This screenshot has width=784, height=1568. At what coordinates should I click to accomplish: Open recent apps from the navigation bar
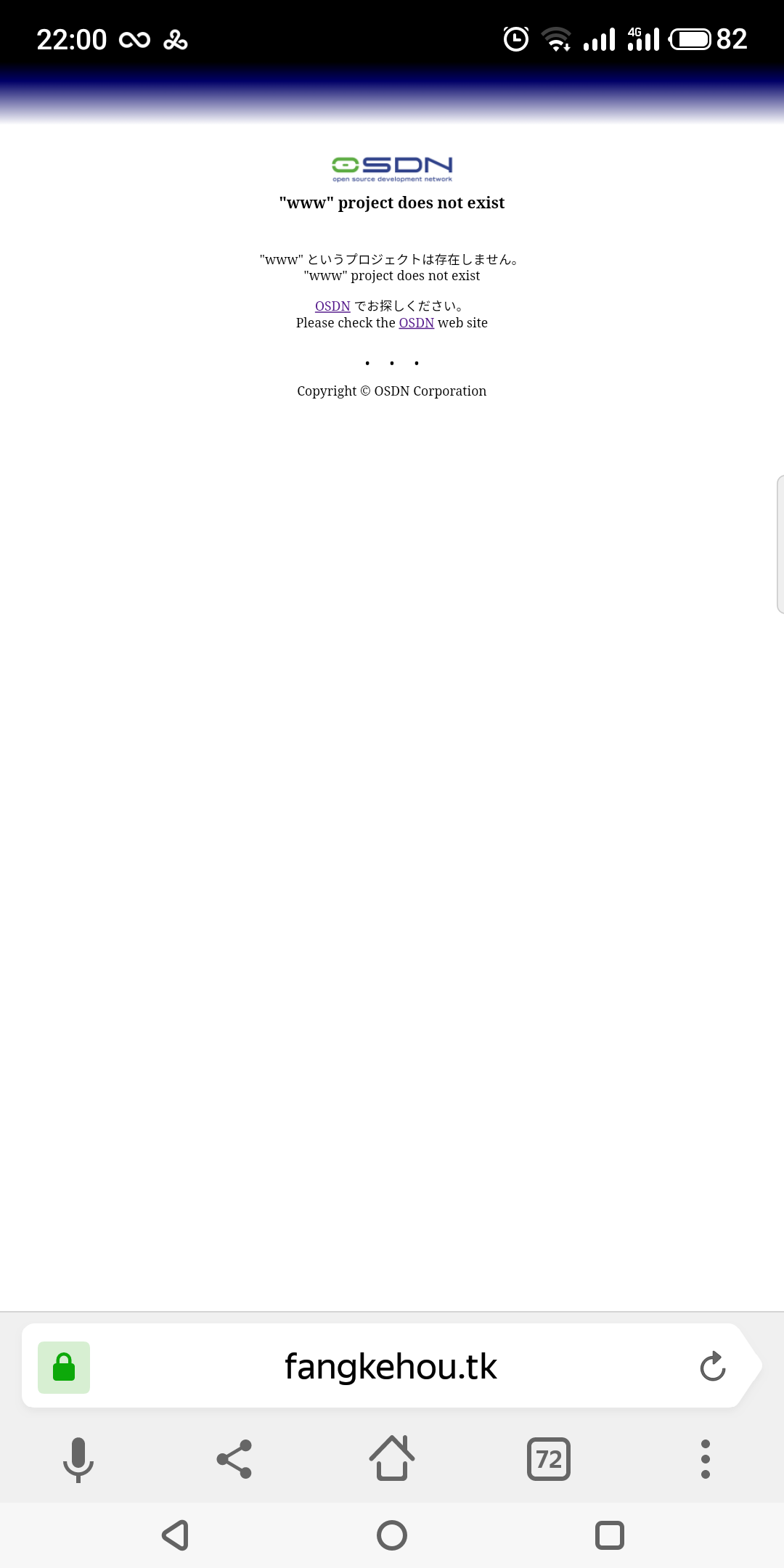coord(609,1535)
